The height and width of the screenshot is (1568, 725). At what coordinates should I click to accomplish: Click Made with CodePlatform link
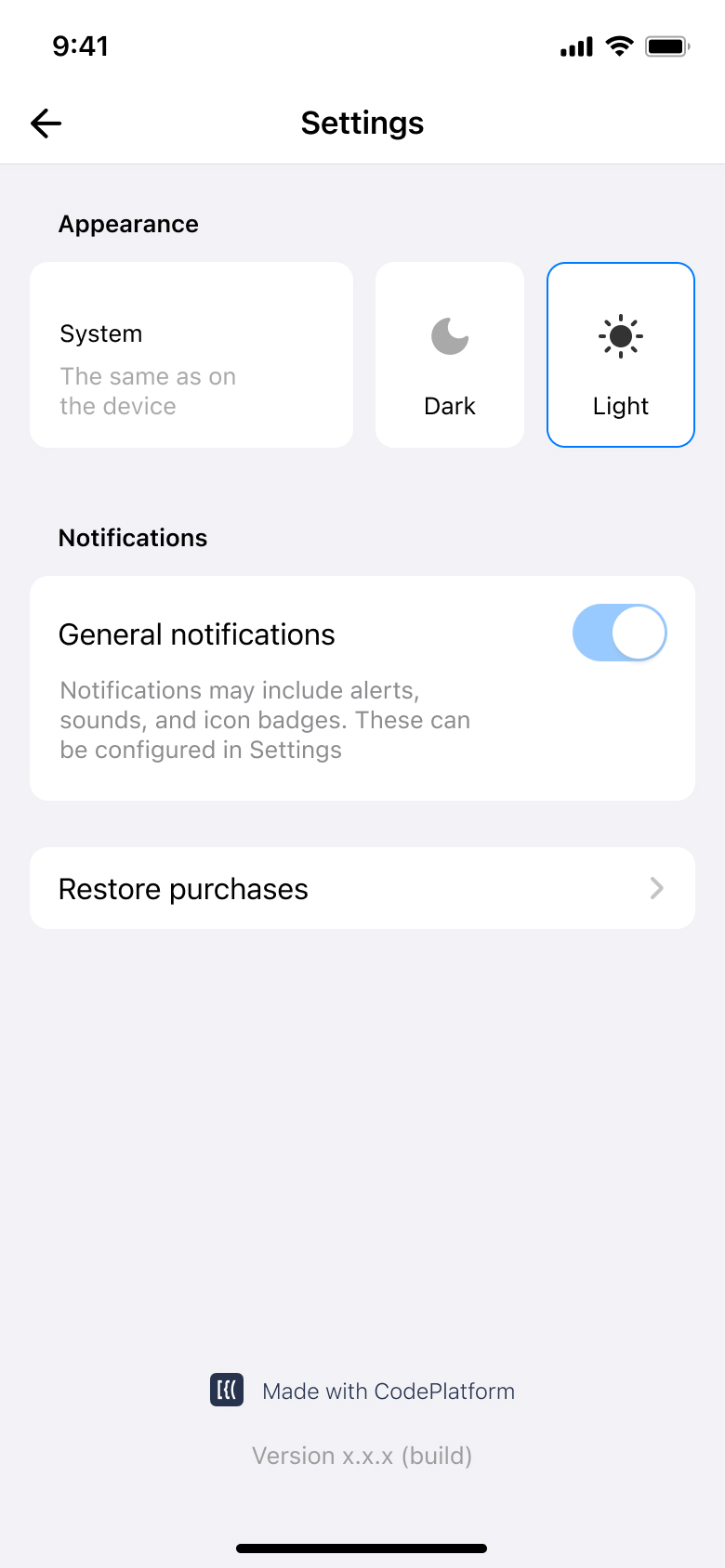click(389, 1391)
